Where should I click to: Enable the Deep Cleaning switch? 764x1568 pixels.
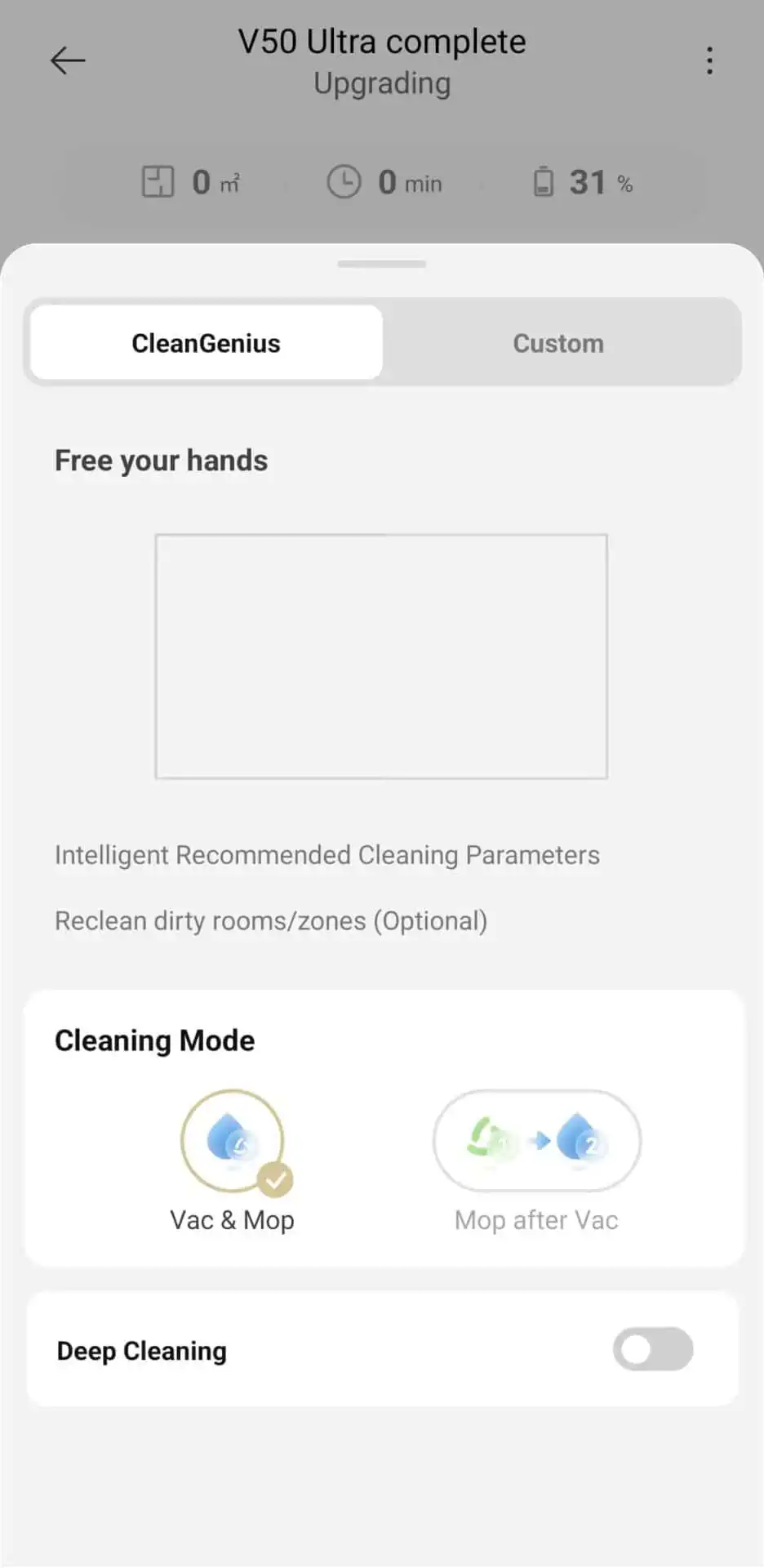pos(653,1349)
